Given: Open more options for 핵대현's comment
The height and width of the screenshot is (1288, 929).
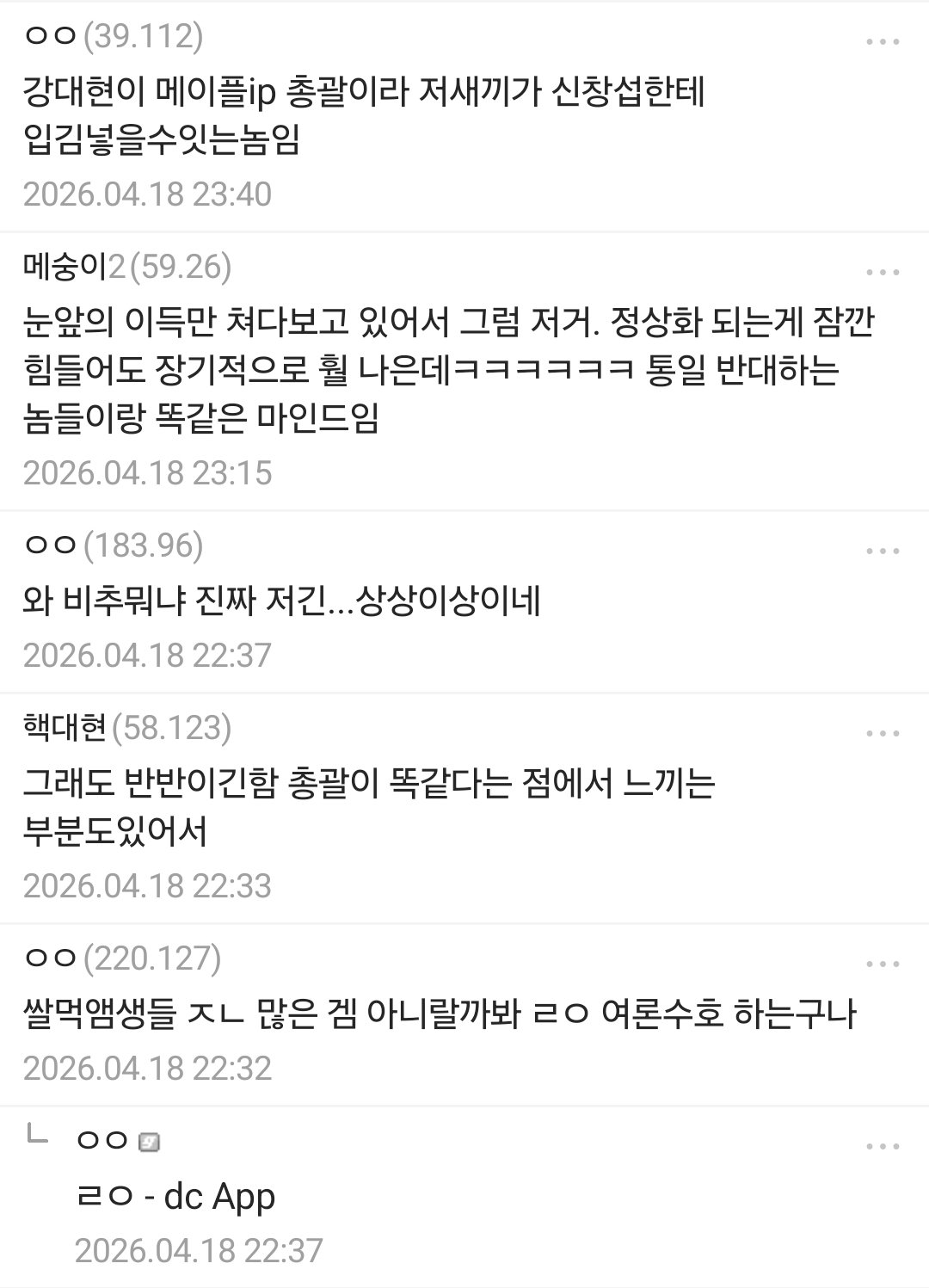Looking at the screenshot, I should [x=883, y=734].
